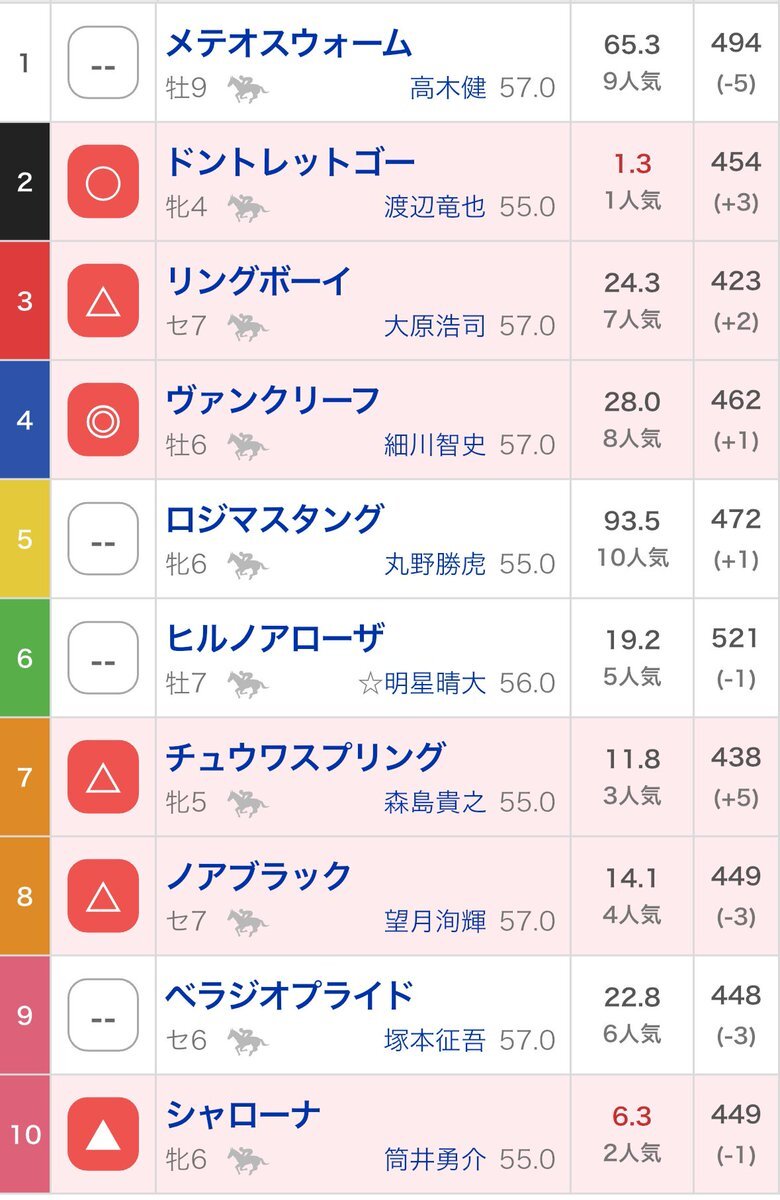Set a prediction mark for メテオスウォーム

103,63
